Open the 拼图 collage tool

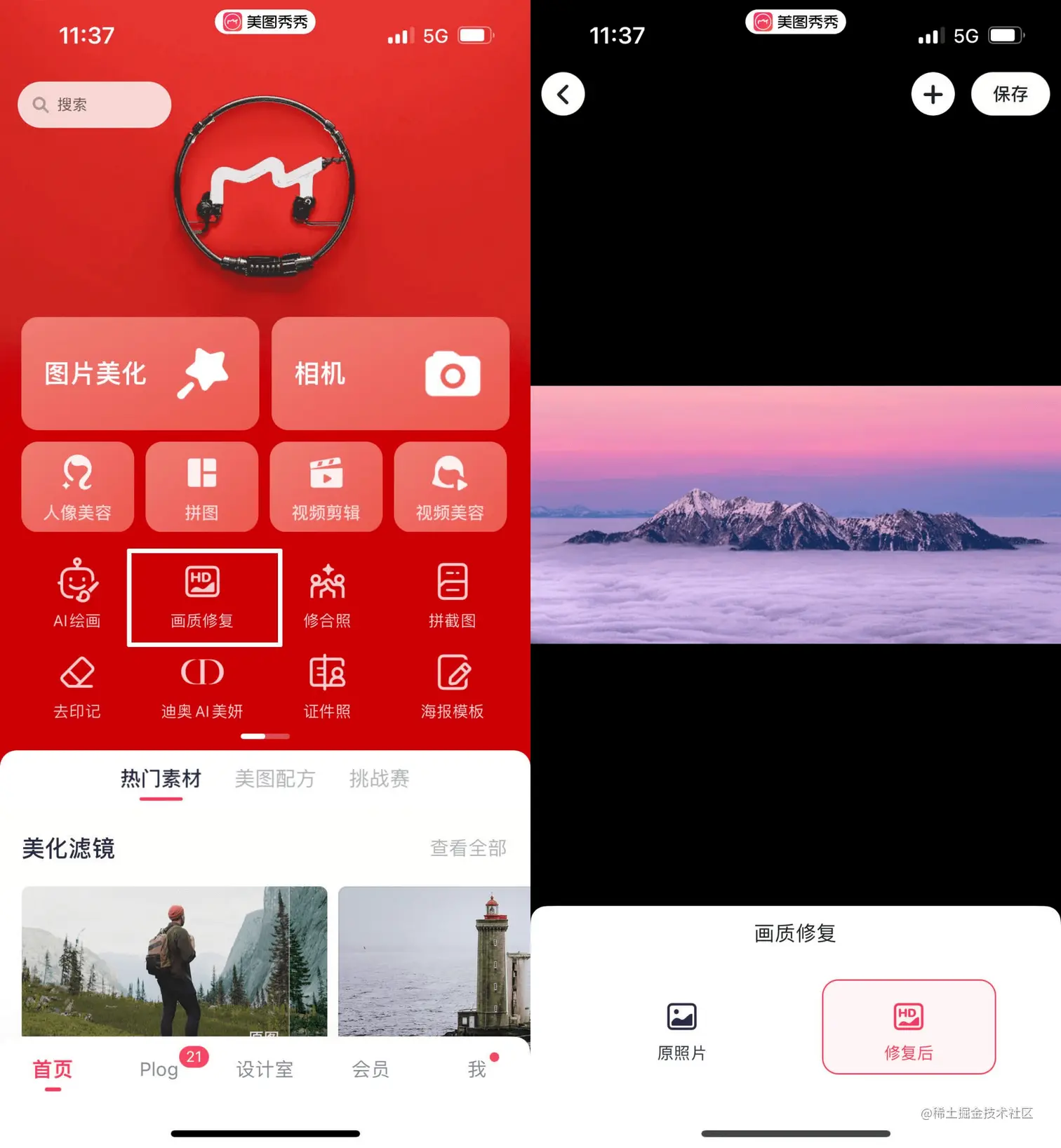point(201,487)
